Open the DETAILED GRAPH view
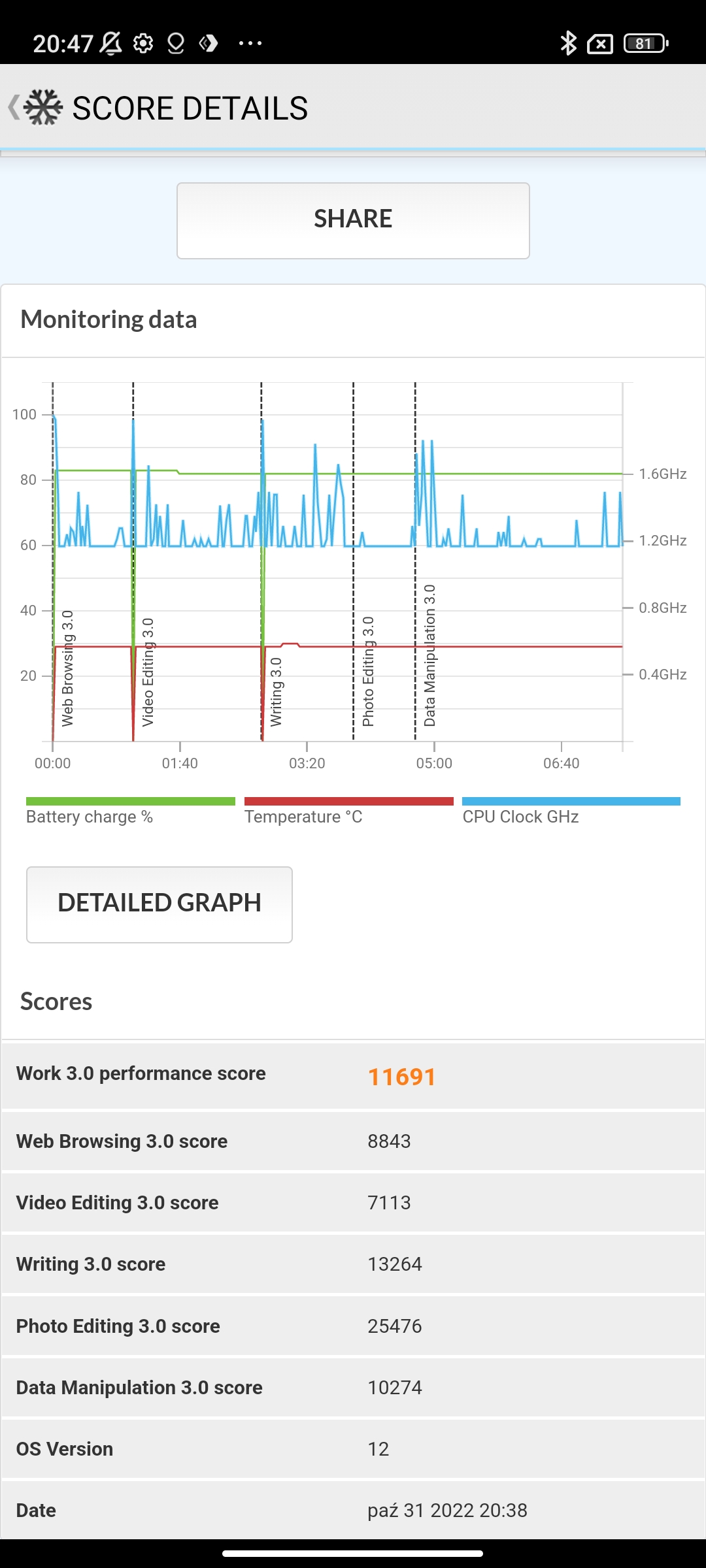Image resolution: width=706 pixels, height=1568 pixels. coord(160,904)
